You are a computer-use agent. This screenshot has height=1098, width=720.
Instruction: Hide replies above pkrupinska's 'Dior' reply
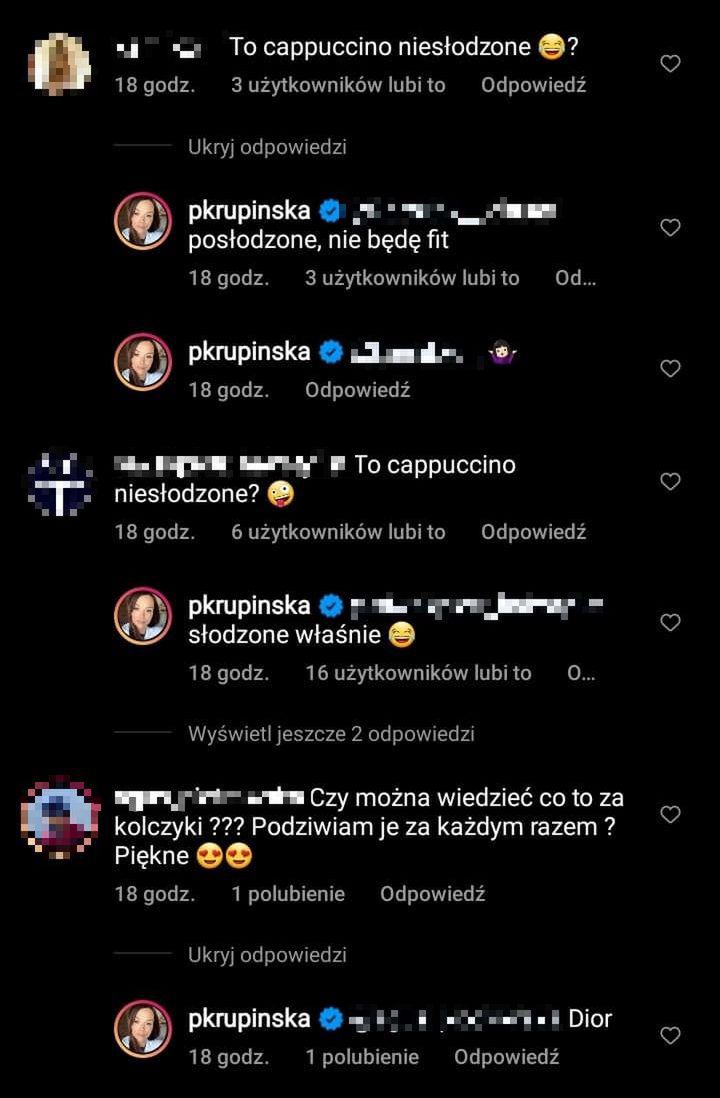pos(267,955)
